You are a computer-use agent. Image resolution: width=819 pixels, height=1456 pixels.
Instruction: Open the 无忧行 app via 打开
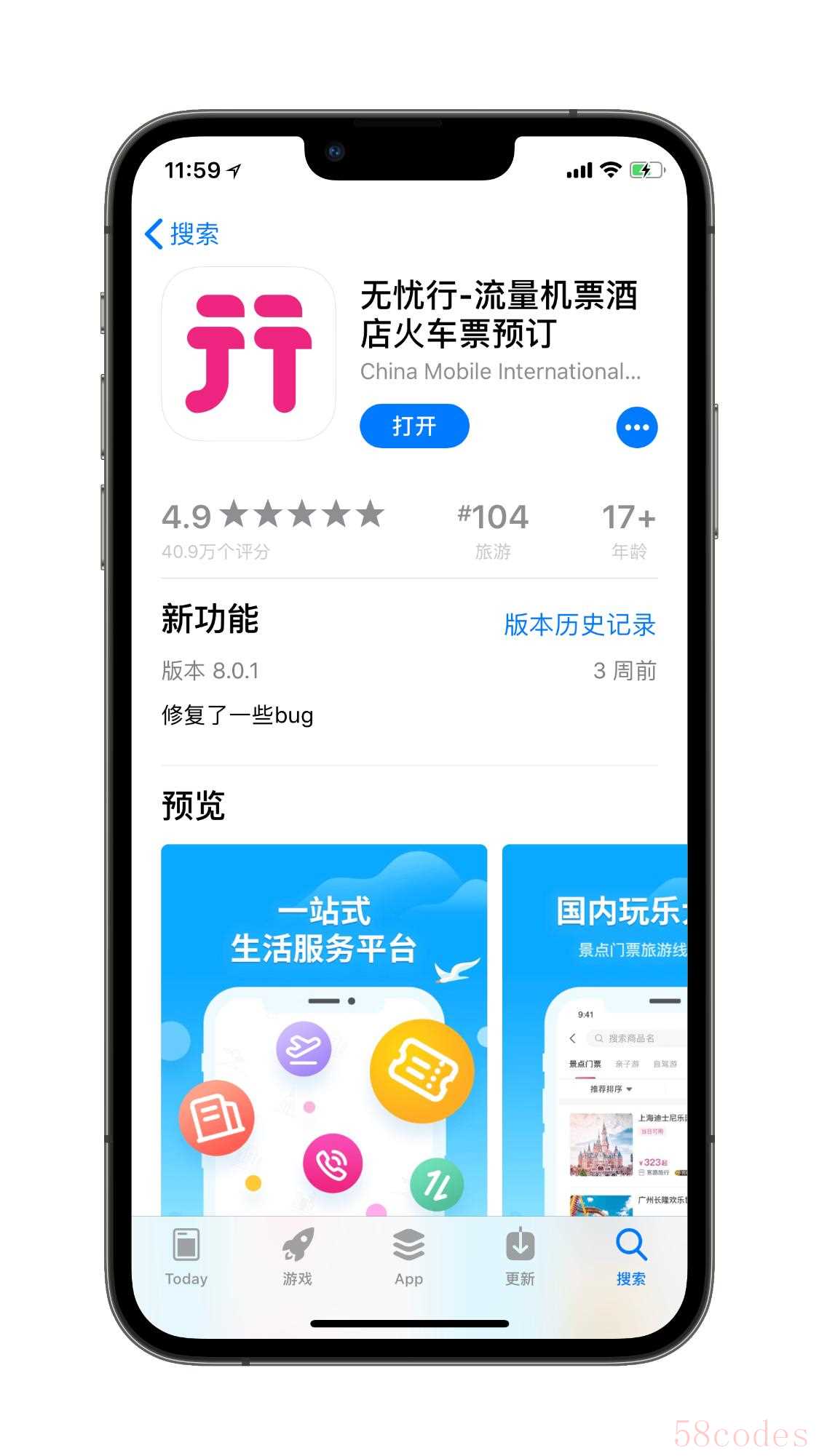[x=414, y=426]
